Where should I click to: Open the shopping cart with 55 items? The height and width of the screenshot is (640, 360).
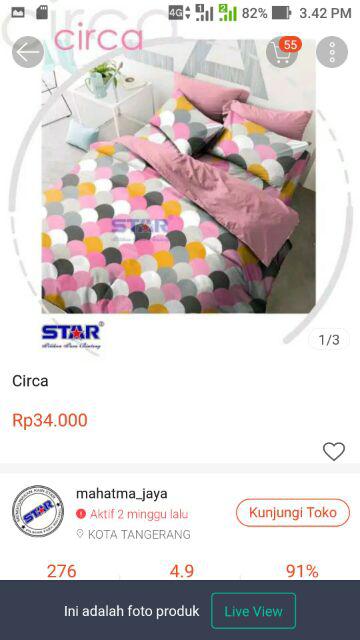coord(282,52)
